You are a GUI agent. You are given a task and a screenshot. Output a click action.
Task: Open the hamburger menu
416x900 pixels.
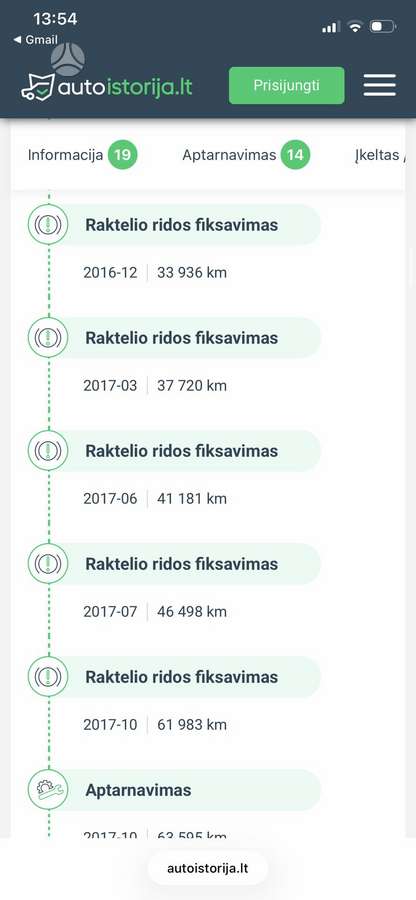(380, 86)
